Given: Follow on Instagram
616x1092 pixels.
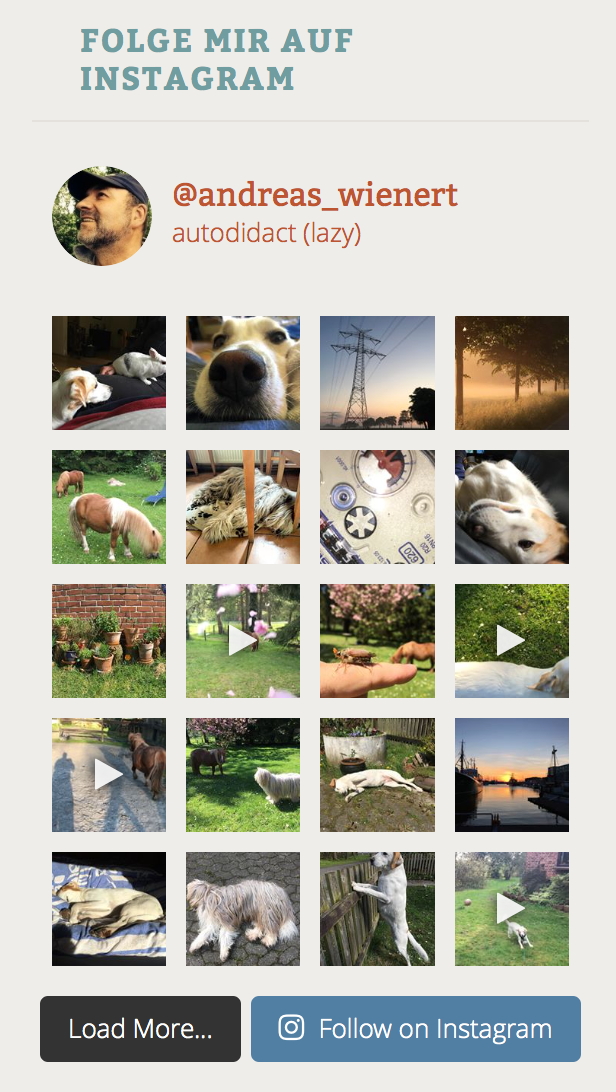Looking at the screenshot, I should pos(415,1028).
